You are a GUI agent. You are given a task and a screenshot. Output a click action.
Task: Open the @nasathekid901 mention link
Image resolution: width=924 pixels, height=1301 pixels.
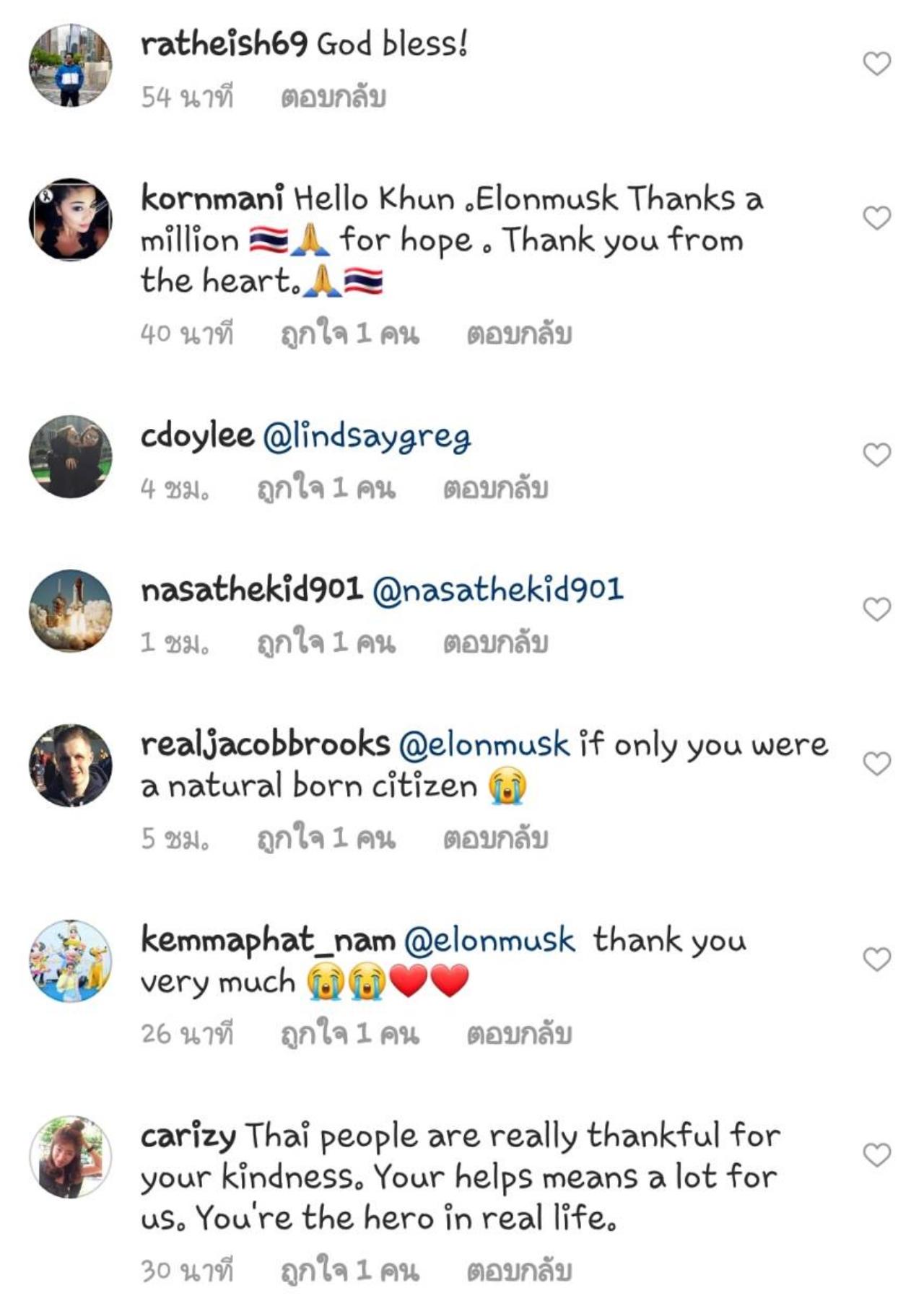(x=497, y=591)
